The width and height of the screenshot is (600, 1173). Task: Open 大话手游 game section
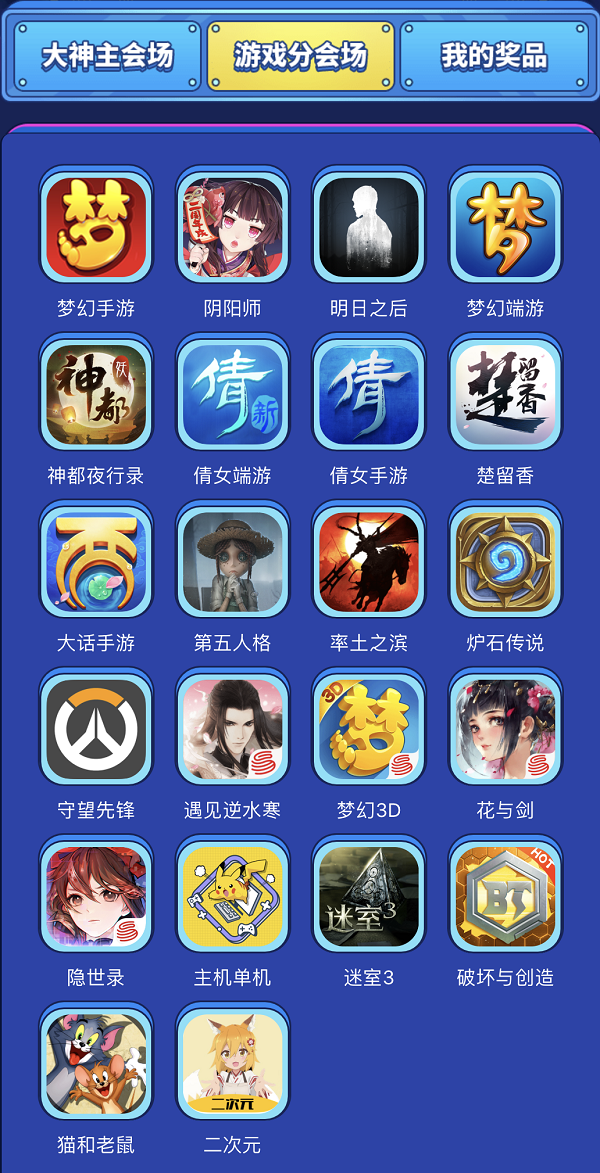coord(96,560)
